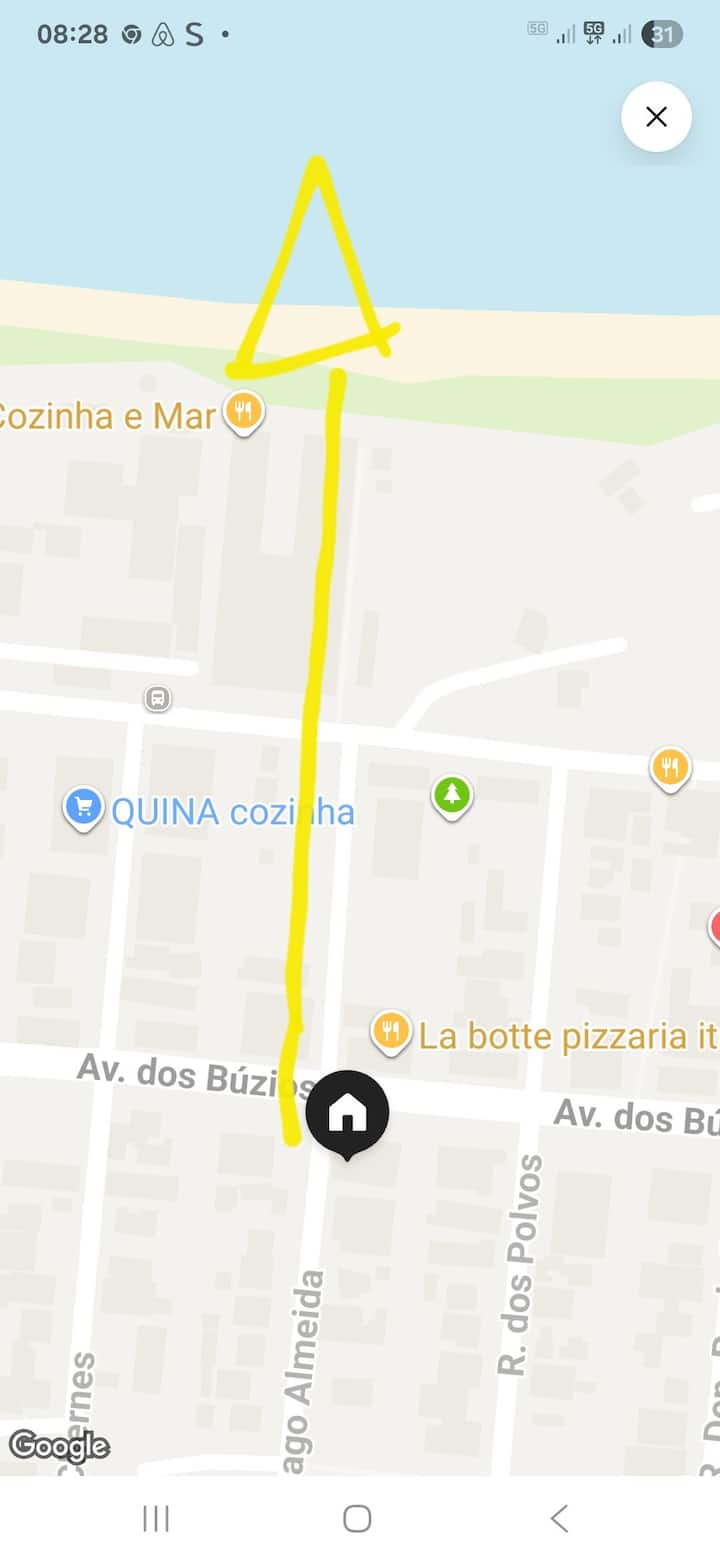Open the Cozinha e Mar restaurant marker
The height and width of the screenshot is (1560, 720).
tap(243, 411)
